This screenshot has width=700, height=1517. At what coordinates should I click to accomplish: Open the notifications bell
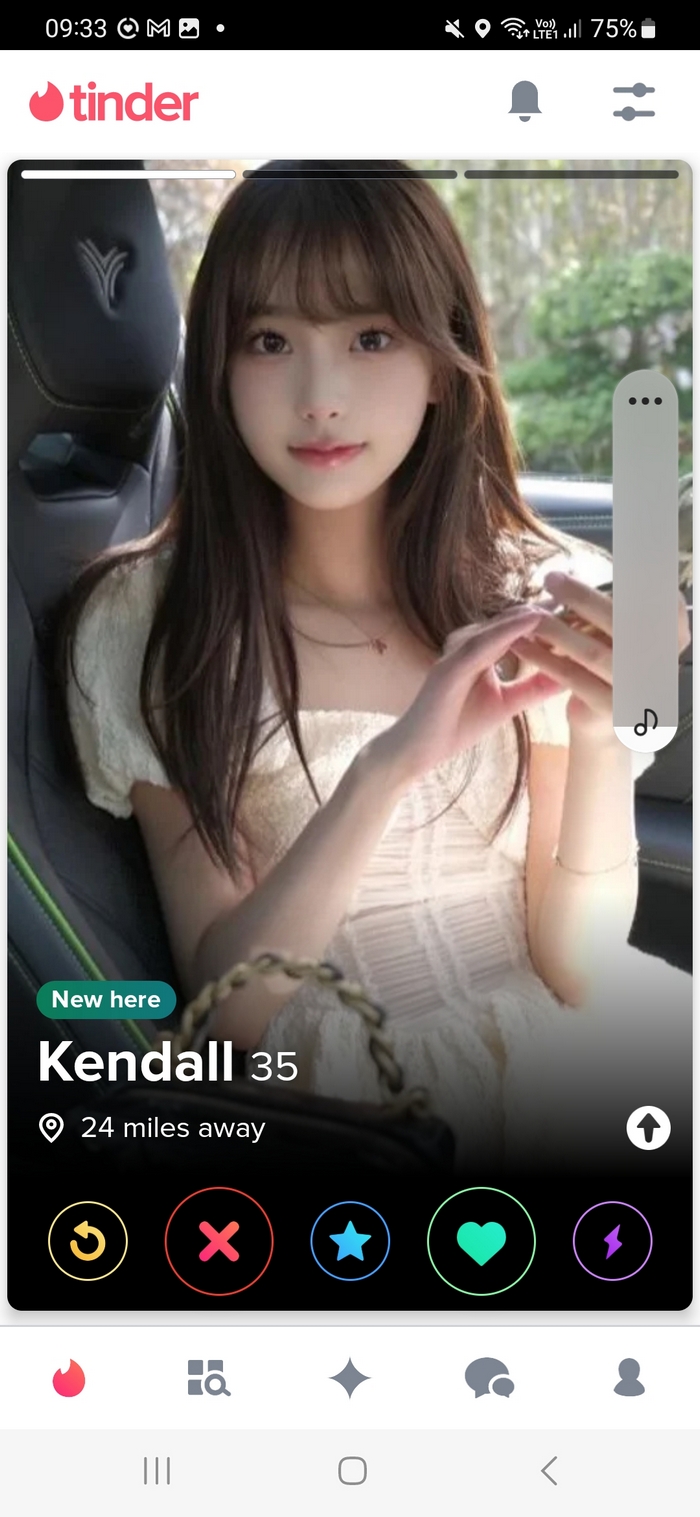click(x=525, y=101)
